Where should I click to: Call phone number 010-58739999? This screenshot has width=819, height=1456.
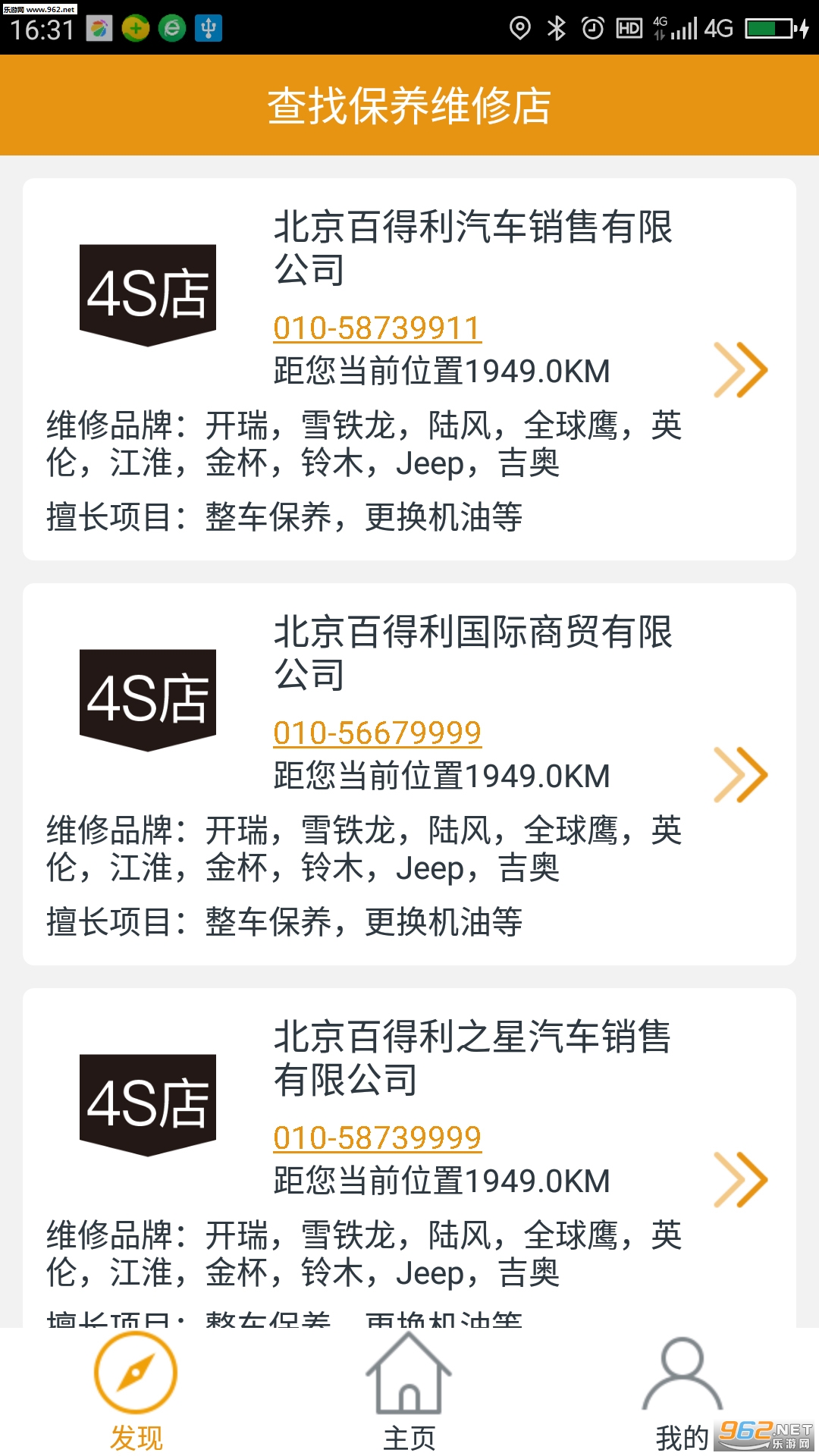point(377,1138)
